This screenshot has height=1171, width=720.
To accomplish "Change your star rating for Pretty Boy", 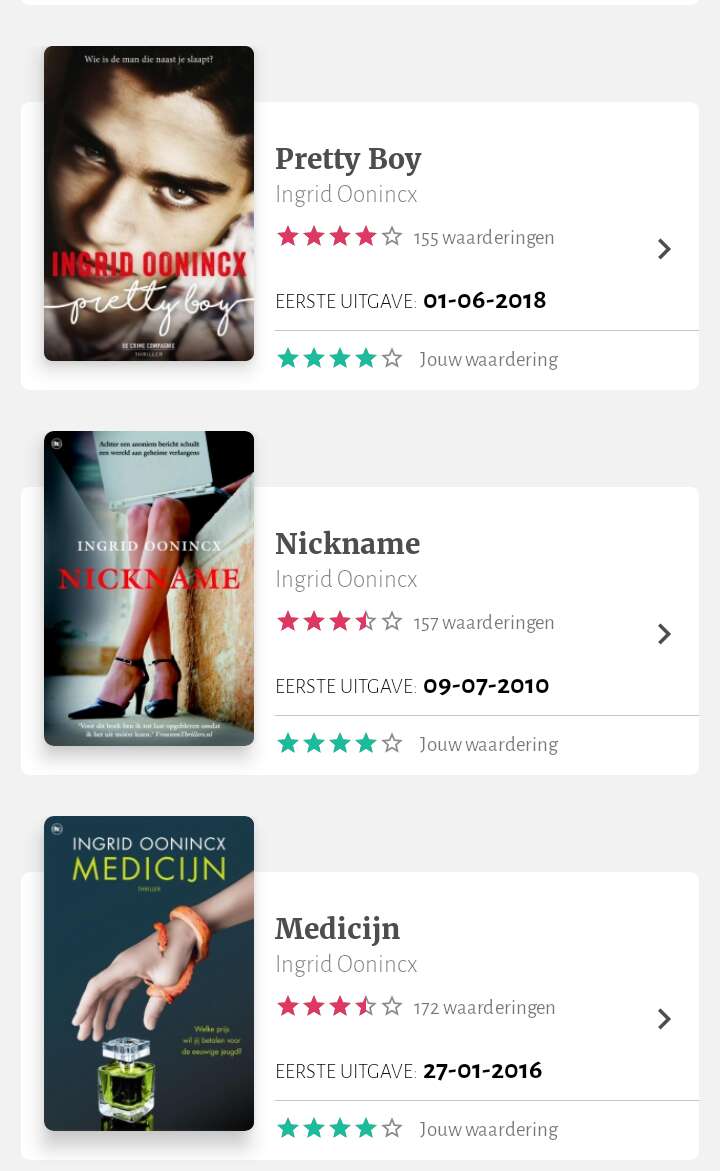I will point(340,358).
